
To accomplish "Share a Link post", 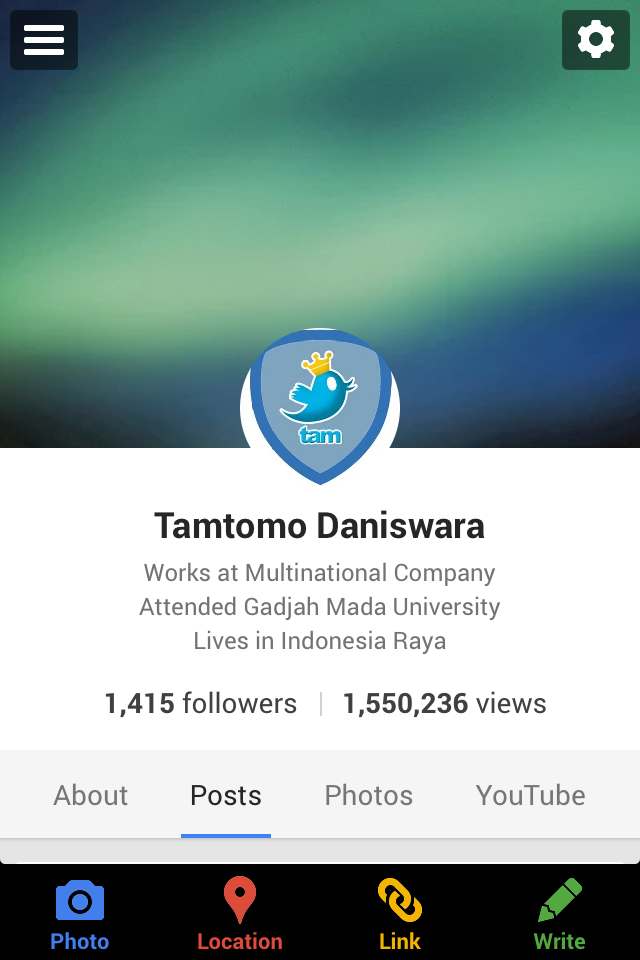I will pos(400,915).
